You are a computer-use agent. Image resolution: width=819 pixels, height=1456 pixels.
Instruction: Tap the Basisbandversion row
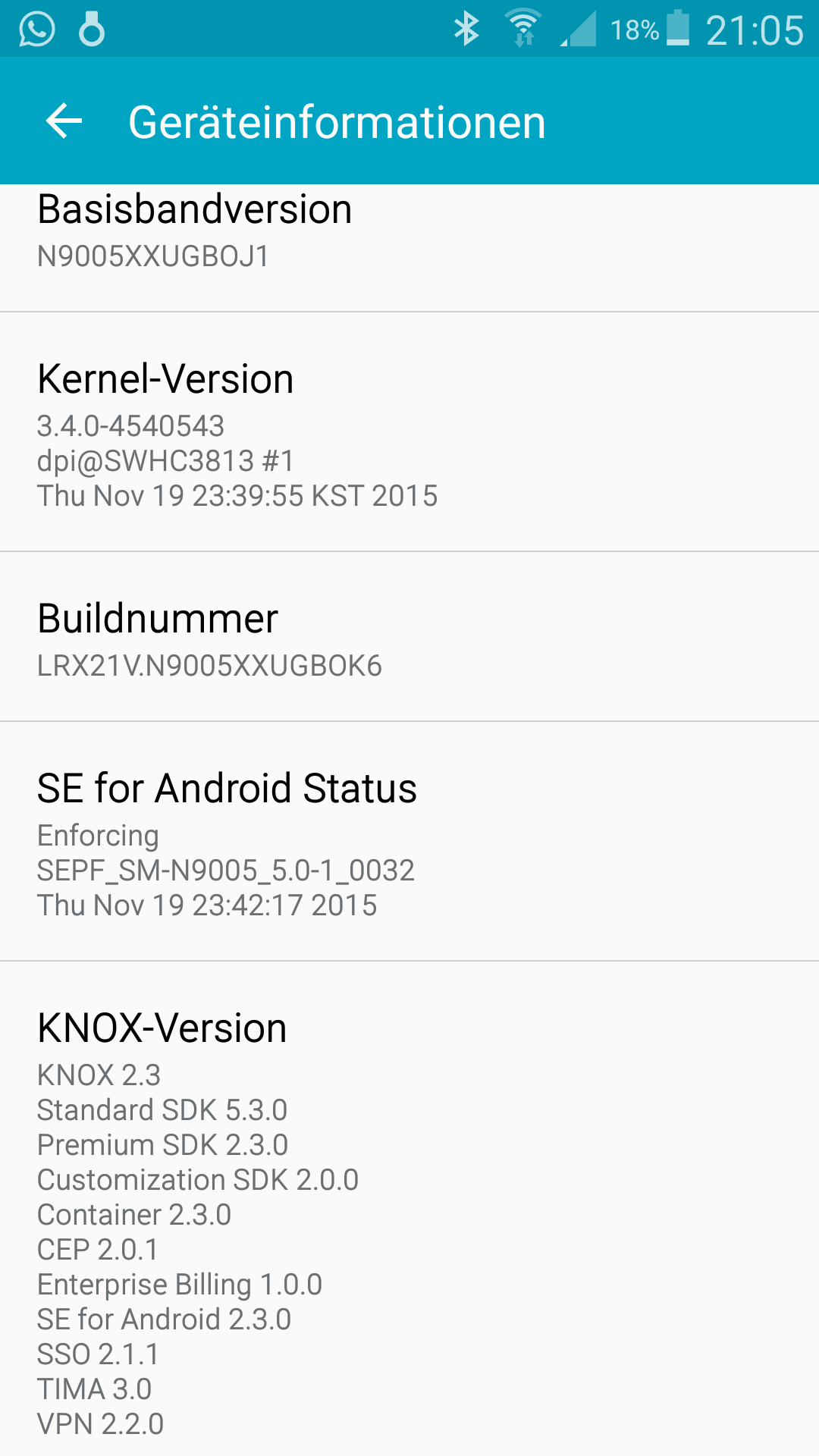point(409,248)
